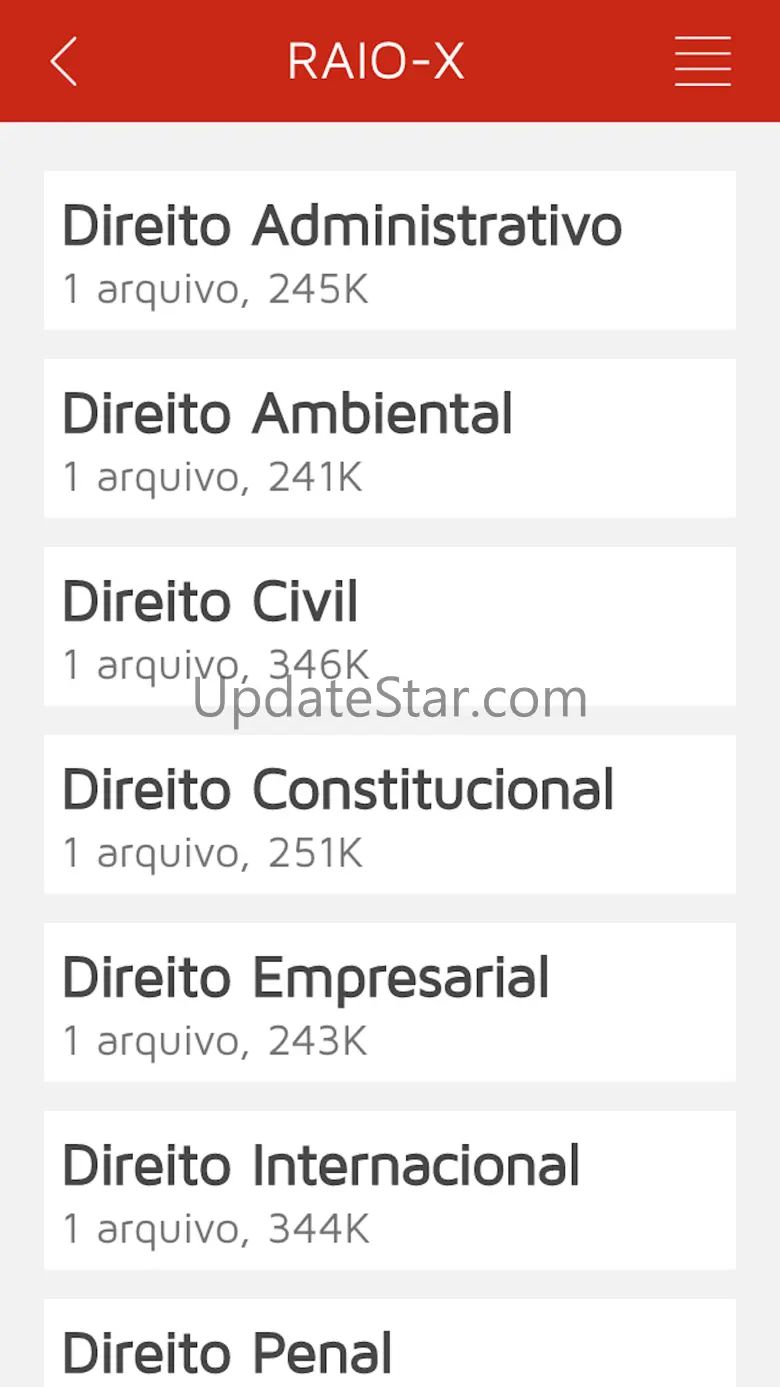
Task: Open the Direito Civil item
Action: [390, 626]
